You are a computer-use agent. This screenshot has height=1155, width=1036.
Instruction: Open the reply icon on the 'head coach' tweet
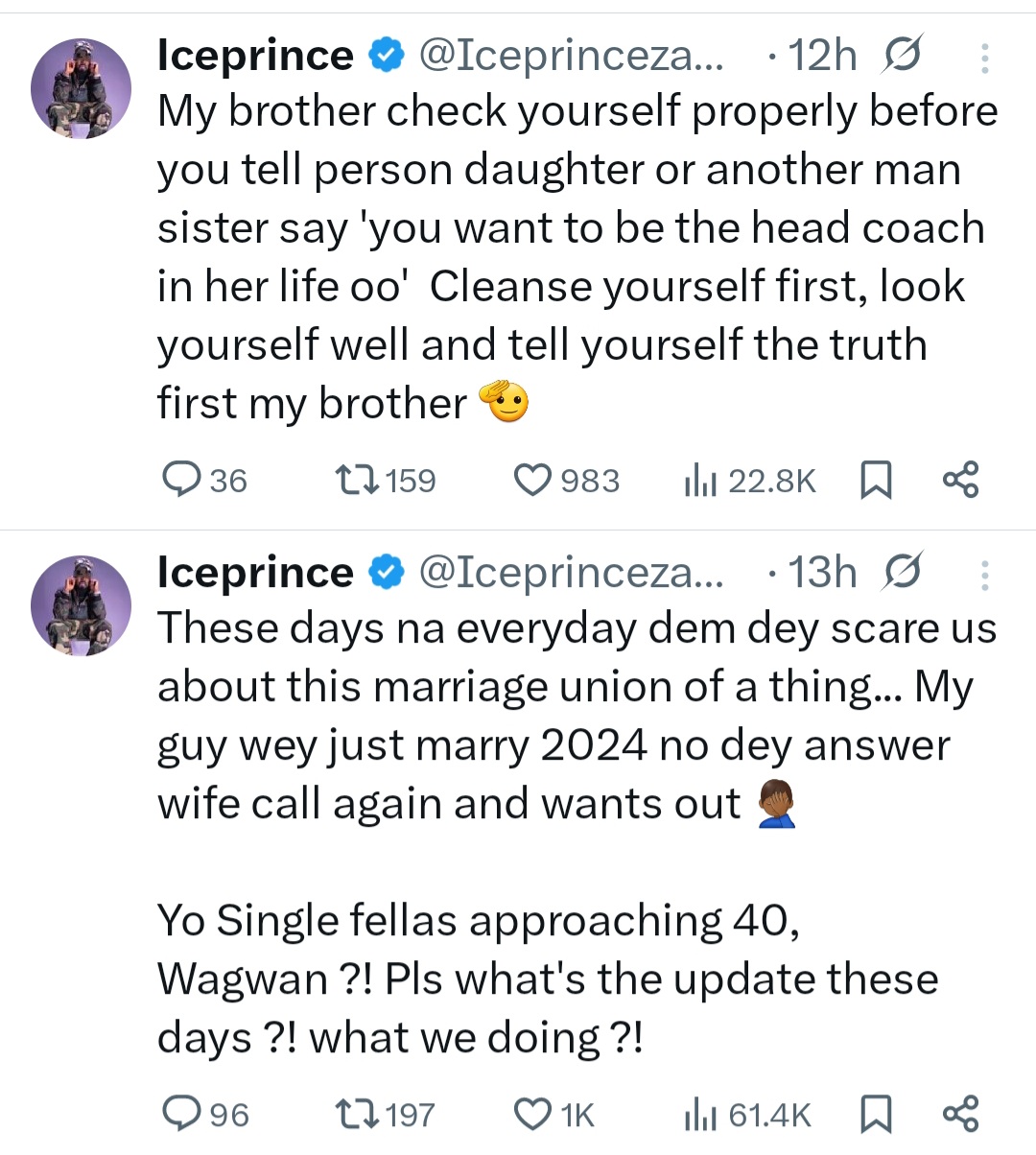(x=183, y=480)
